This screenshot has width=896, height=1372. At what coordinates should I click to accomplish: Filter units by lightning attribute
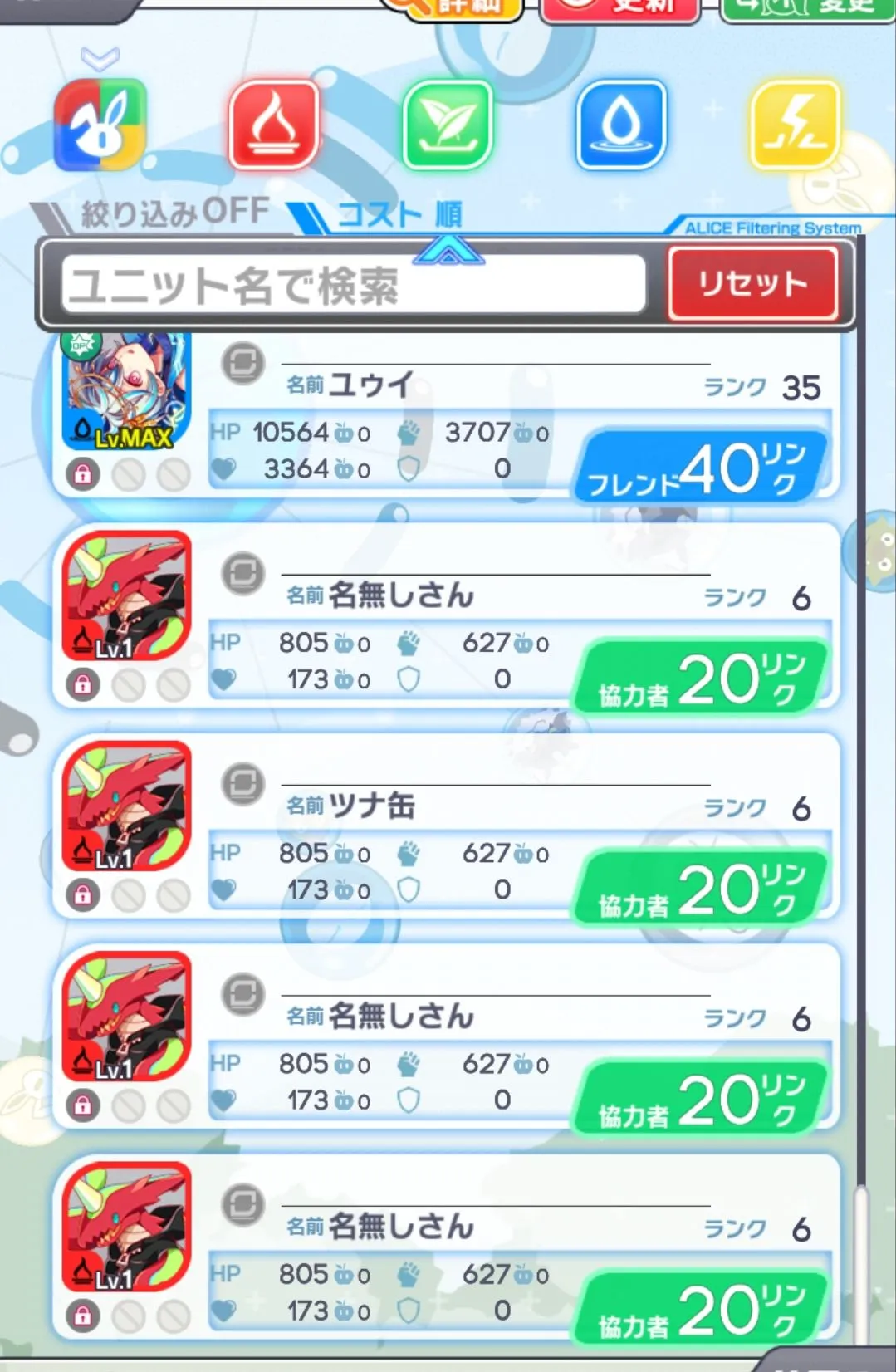(795, 125)
